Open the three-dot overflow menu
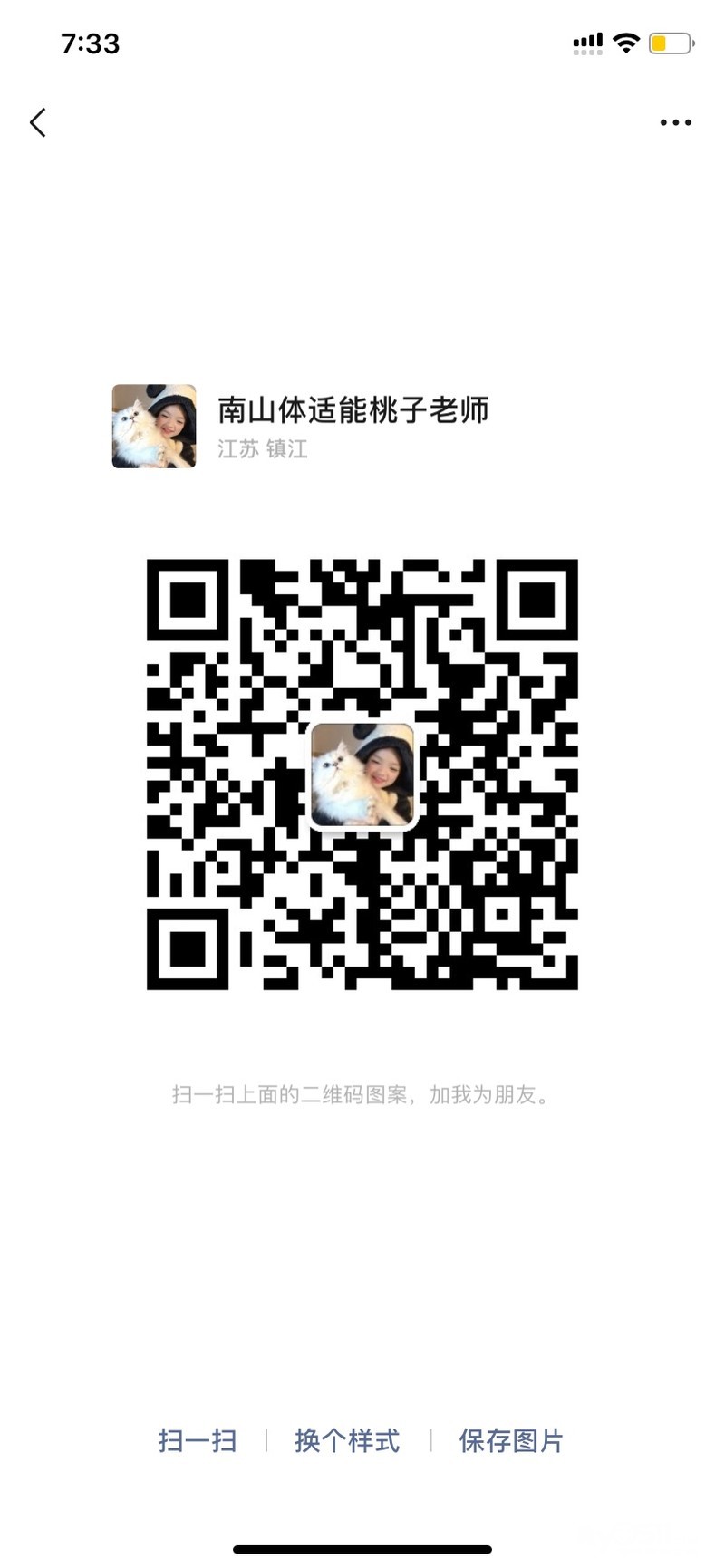Screen dimensions: 725x1568 coord(675,122)
